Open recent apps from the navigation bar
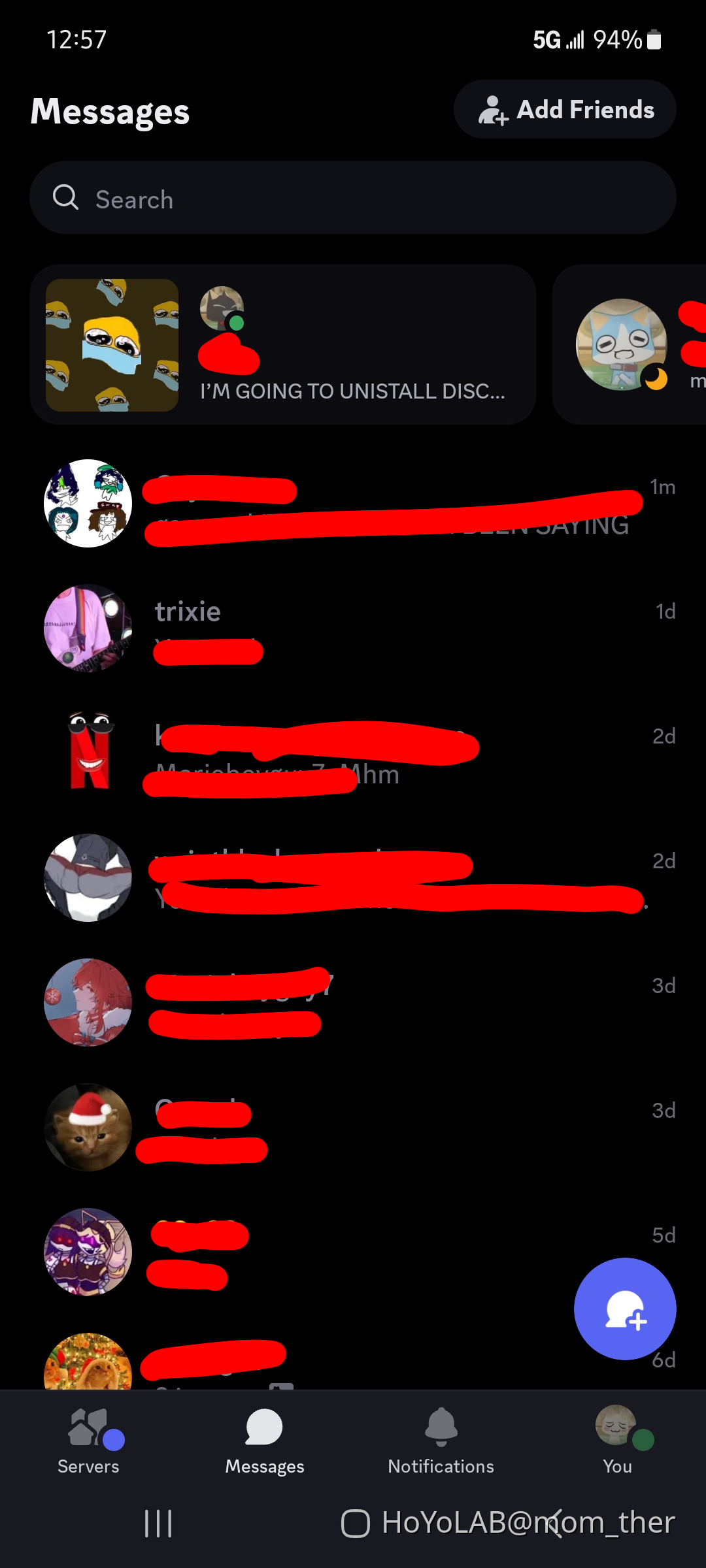 pos(158,1523)
